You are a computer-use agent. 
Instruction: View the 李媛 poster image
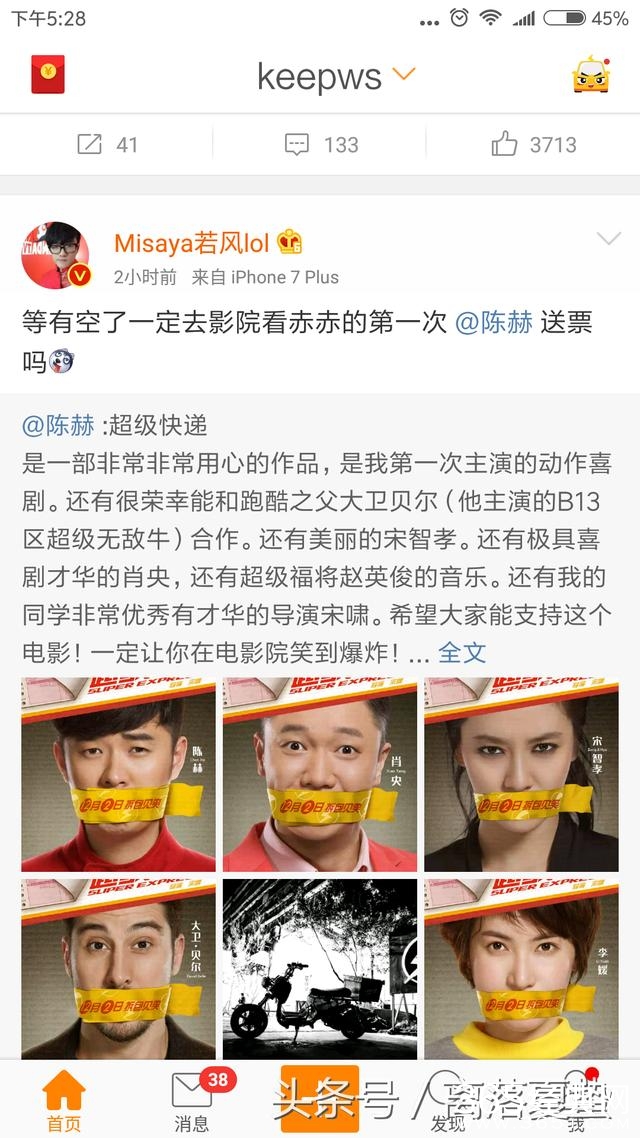pos(521,967)
